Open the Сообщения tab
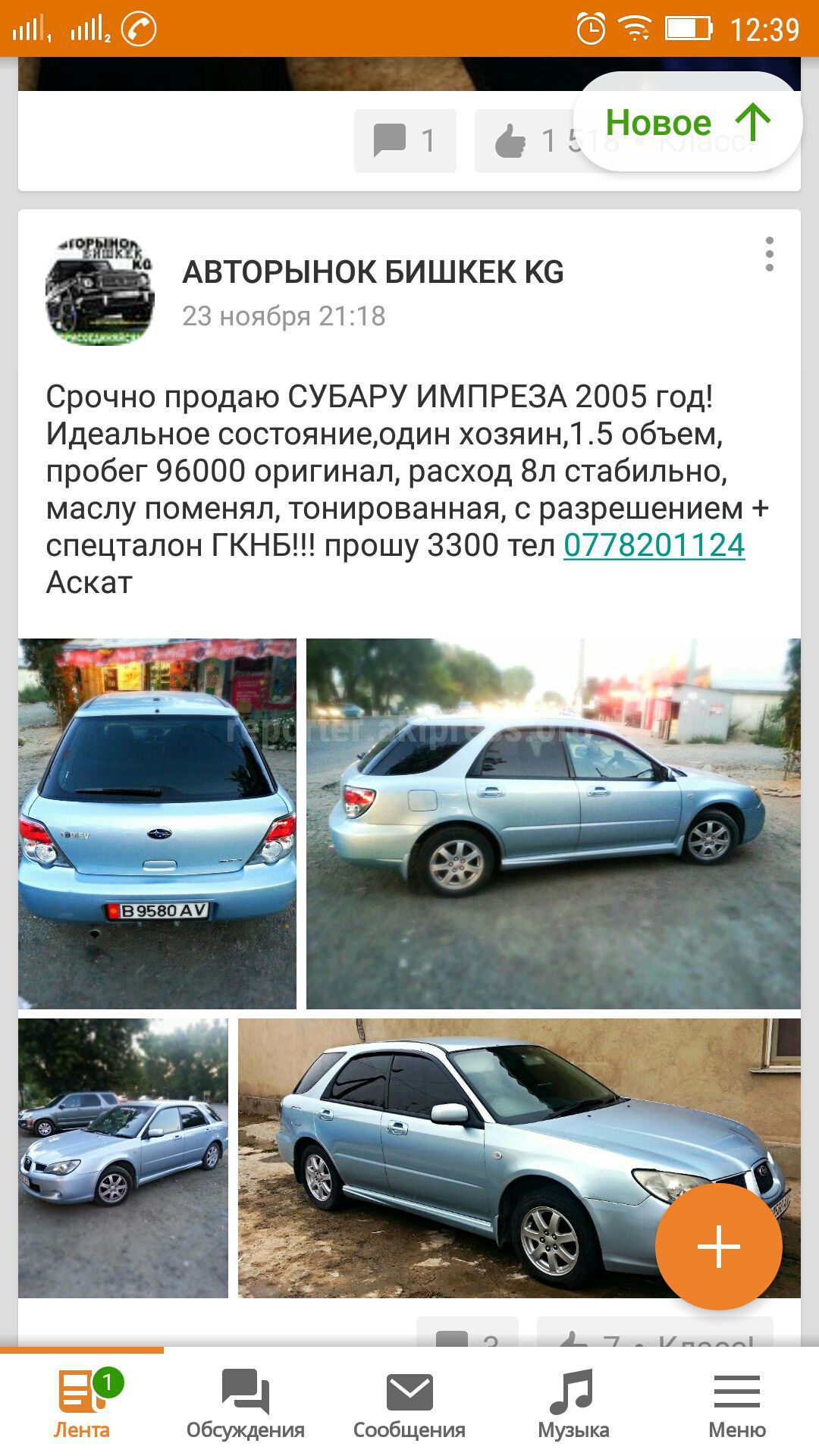This screenshot has height=1456, width=819. [x=409, y=1403]
